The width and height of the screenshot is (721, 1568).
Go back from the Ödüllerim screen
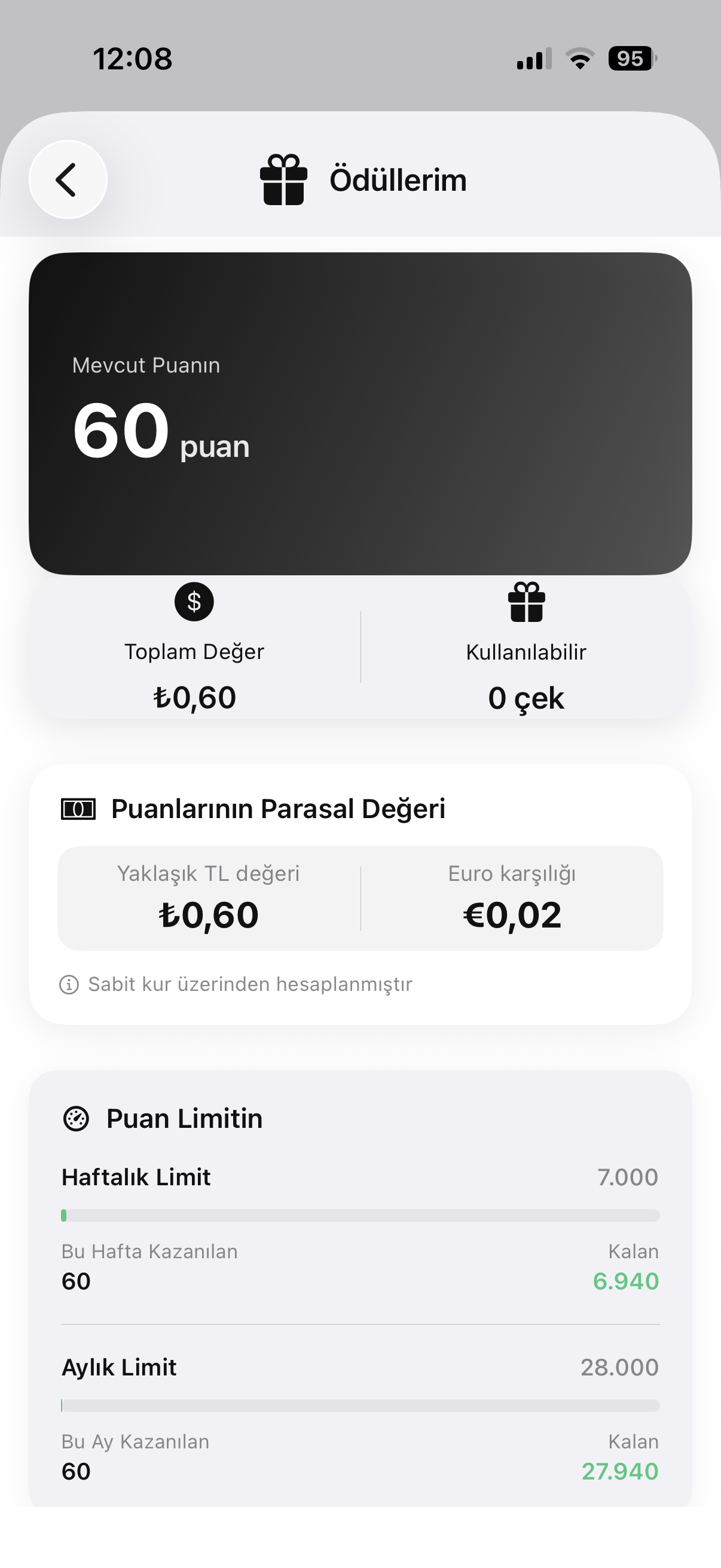pyautogui.click(x=68, y=179)
